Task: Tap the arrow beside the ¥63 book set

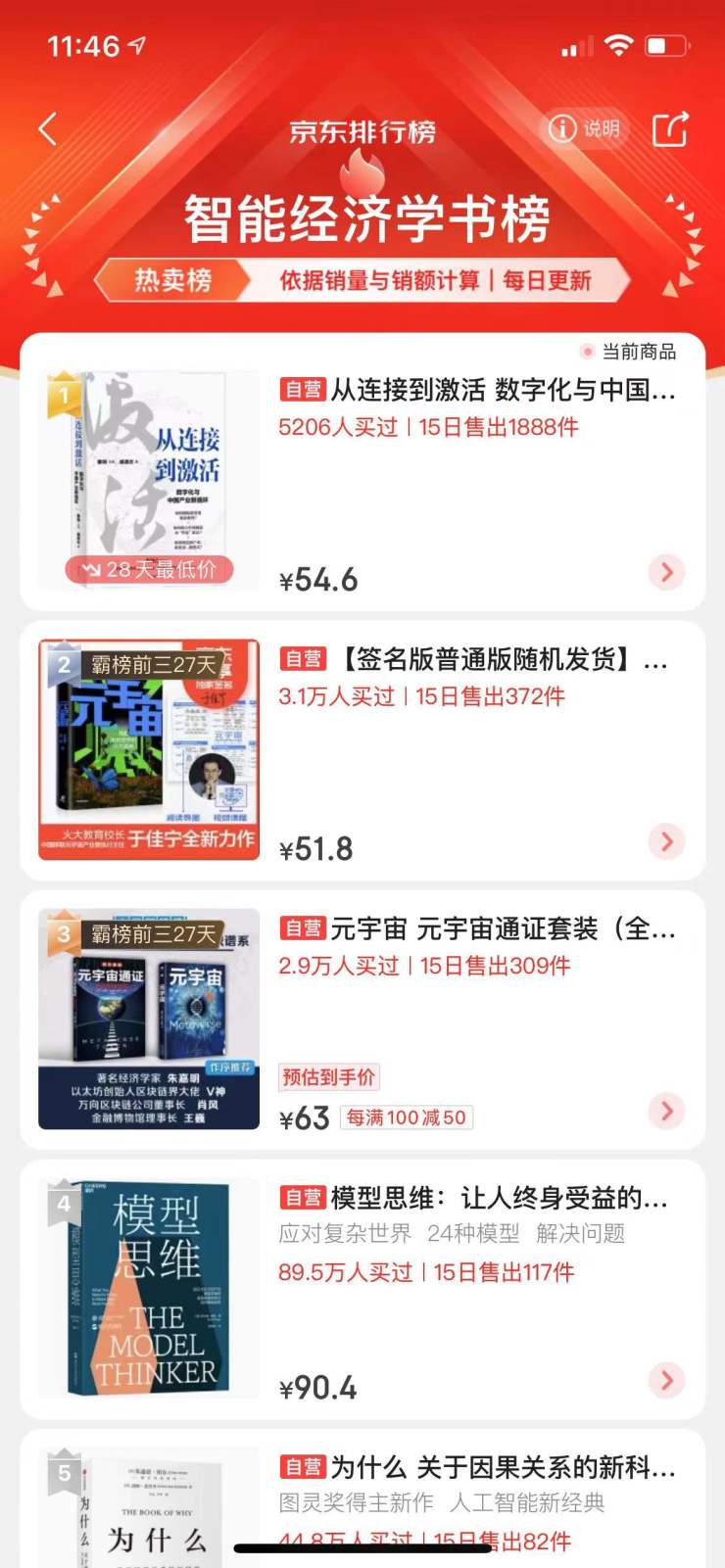Action: pyautogui.click(x=666, y=1111)
